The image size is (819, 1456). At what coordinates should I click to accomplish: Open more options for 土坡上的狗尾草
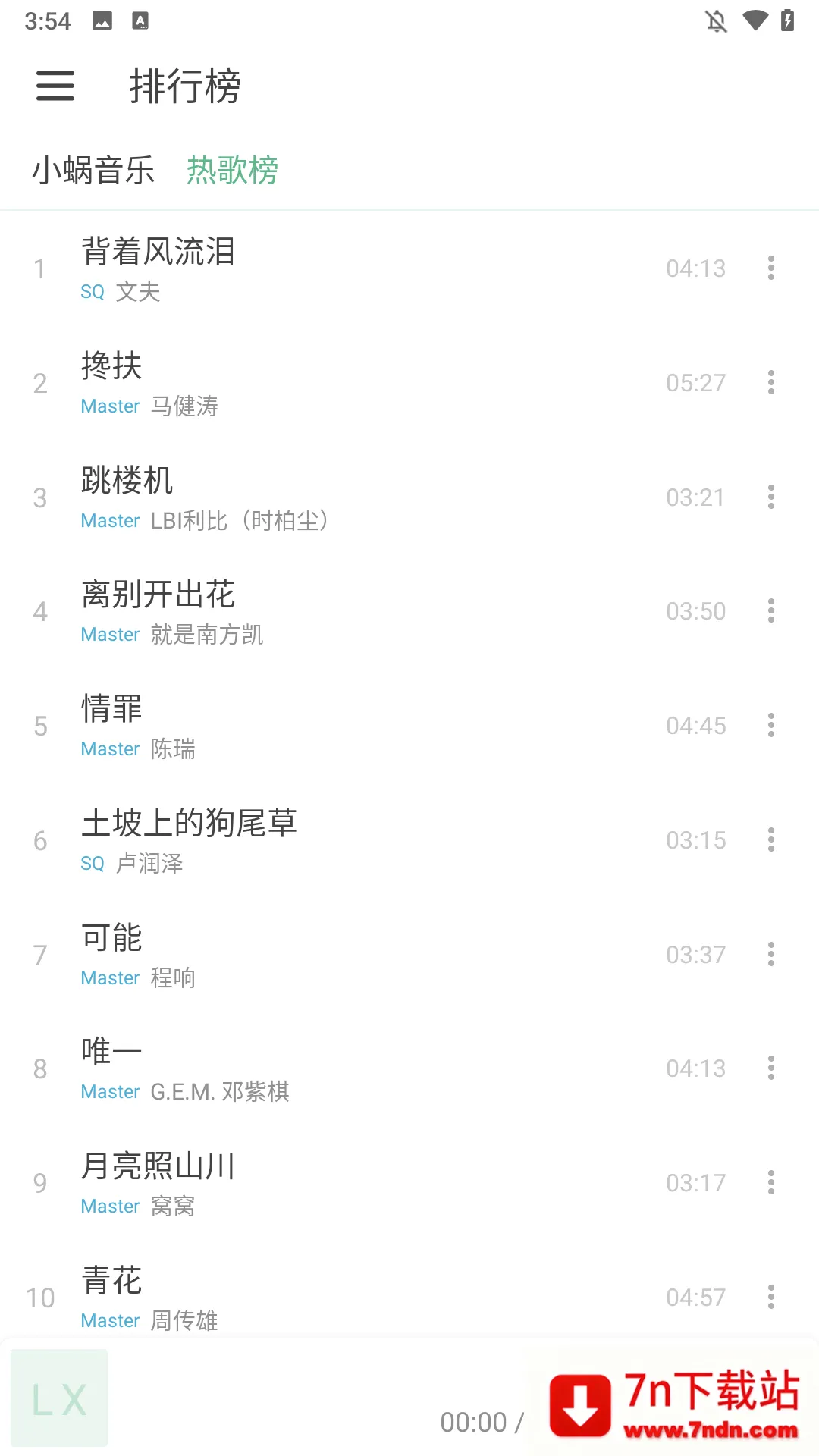(770, 840)
